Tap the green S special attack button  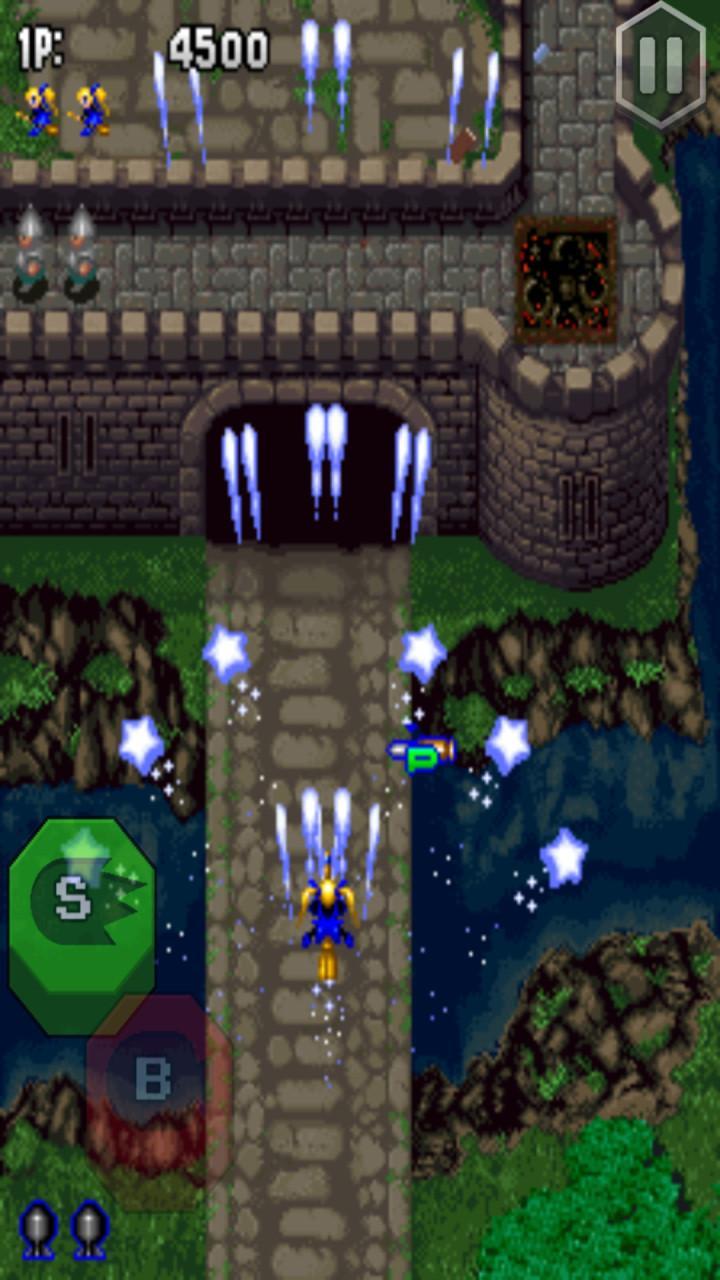point(82,926)
